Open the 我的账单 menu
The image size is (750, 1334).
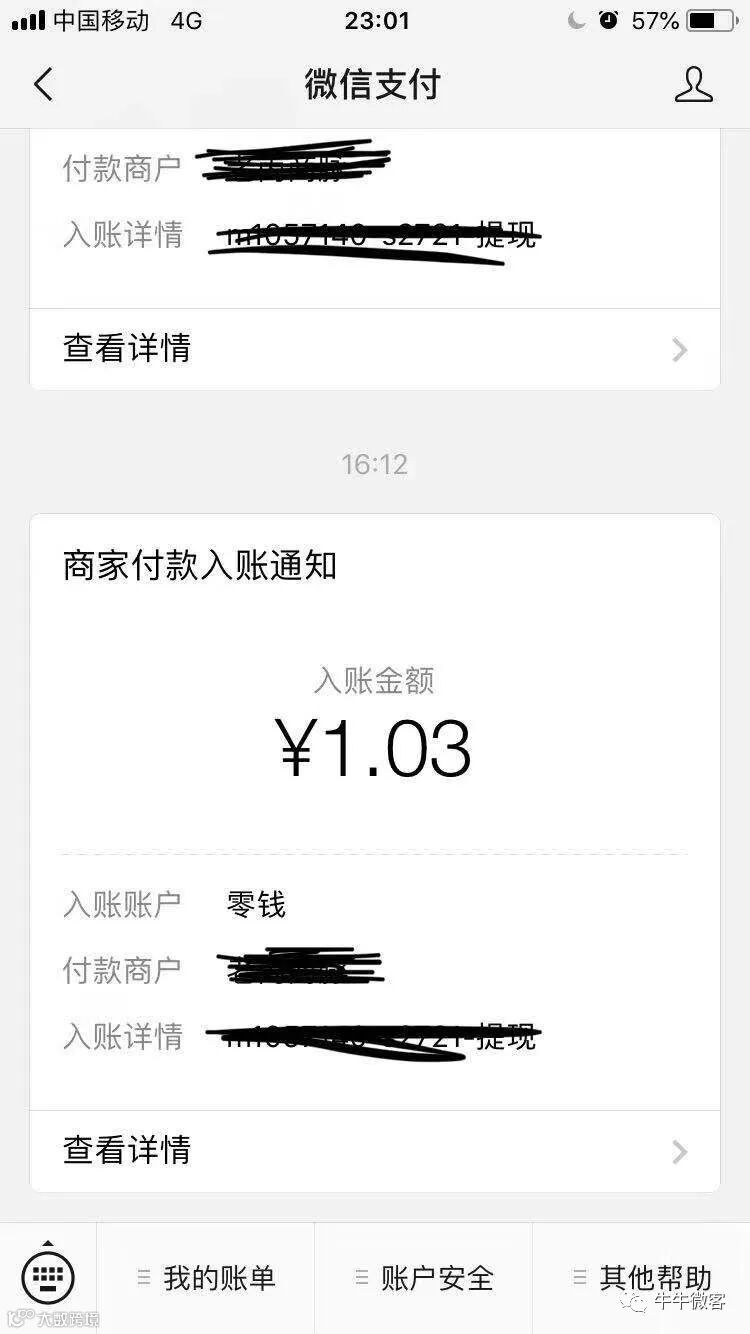[206, 1278]
